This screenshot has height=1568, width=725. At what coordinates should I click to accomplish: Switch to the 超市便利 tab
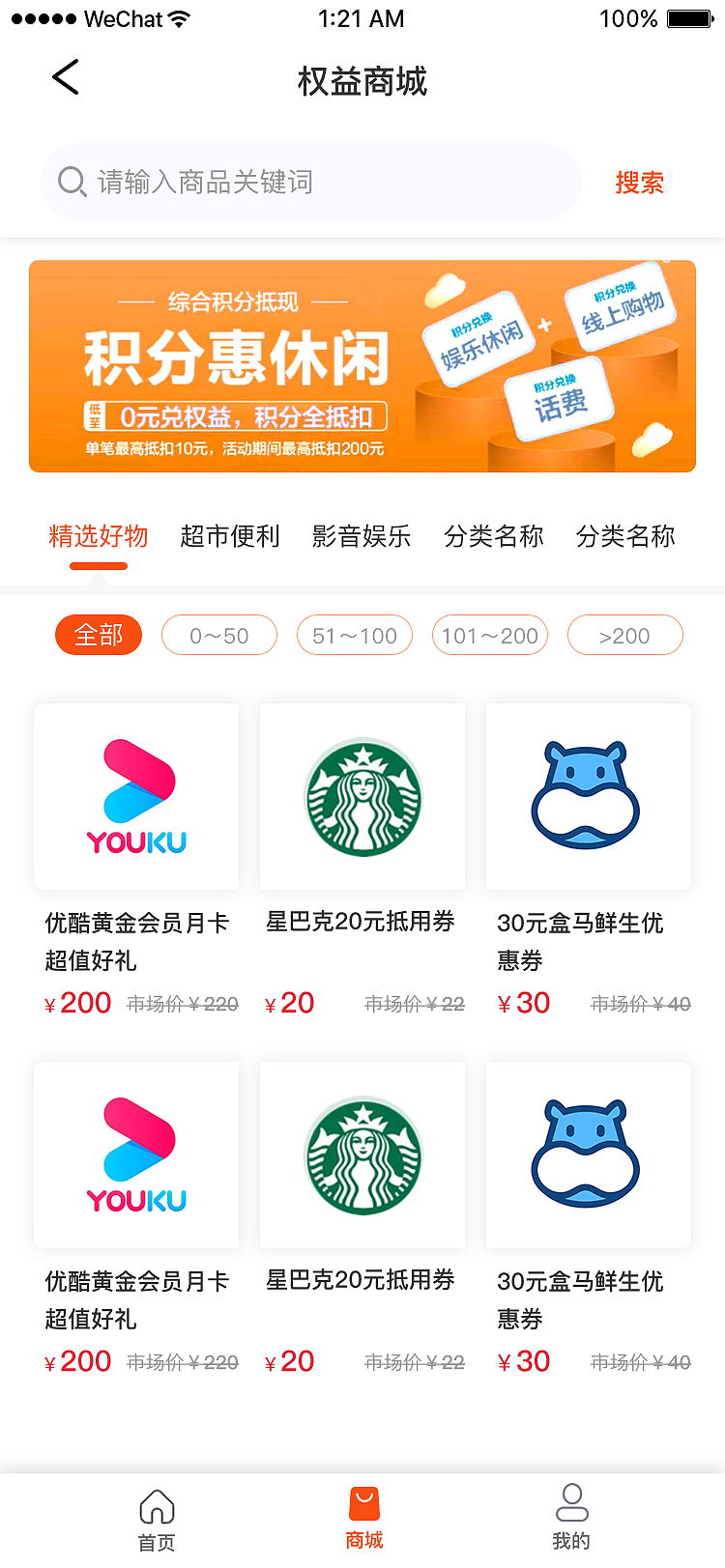click(229, 537)
